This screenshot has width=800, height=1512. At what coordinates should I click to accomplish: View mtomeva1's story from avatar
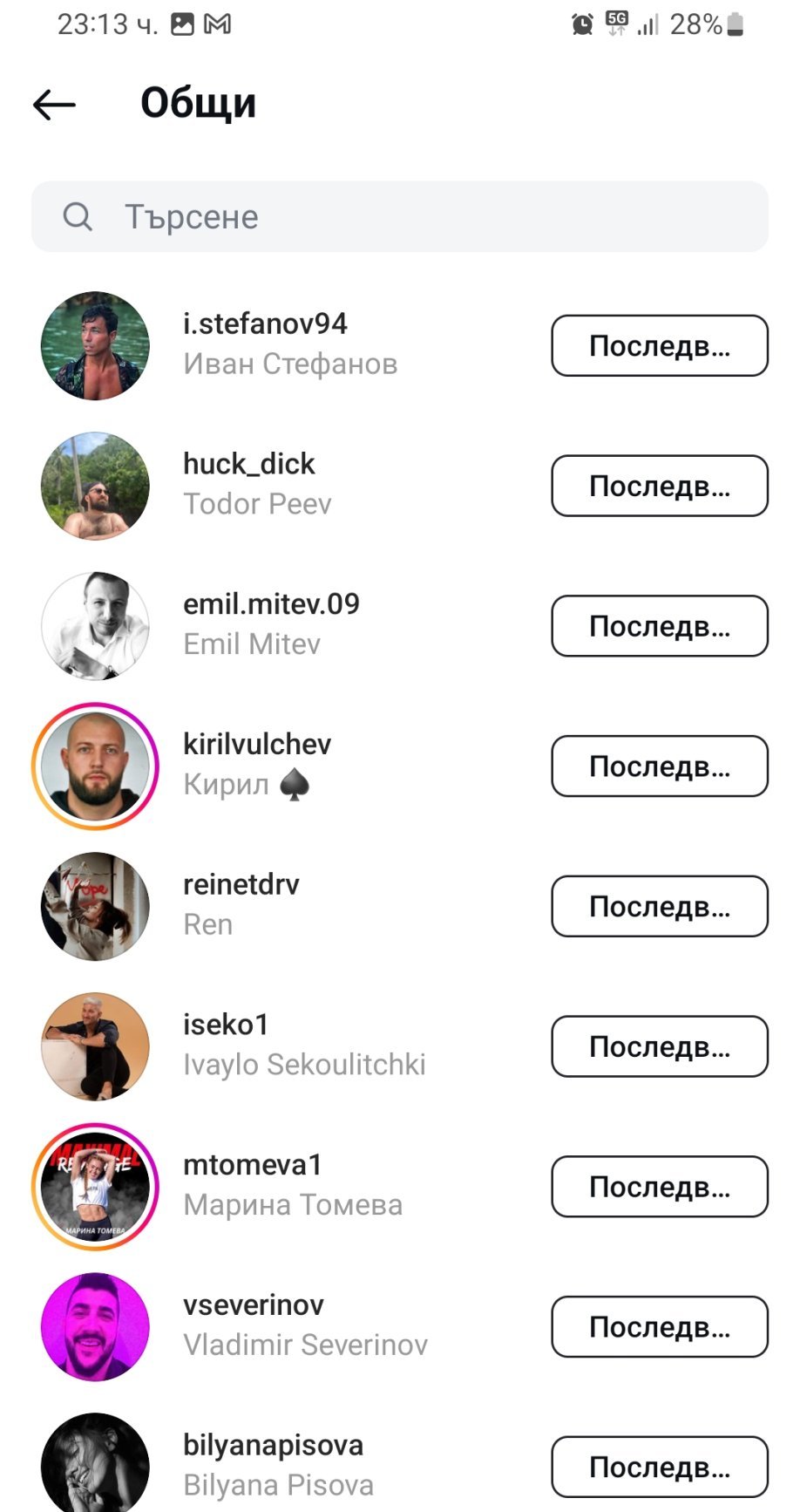[95, 1186]
